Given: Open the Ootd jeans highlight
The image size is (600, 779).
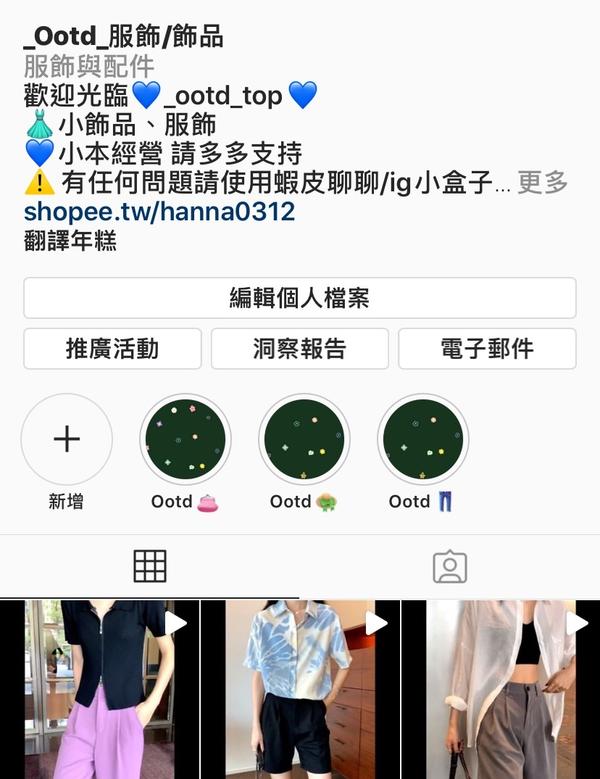Looking at the screenshot, I should coord(422,440).
